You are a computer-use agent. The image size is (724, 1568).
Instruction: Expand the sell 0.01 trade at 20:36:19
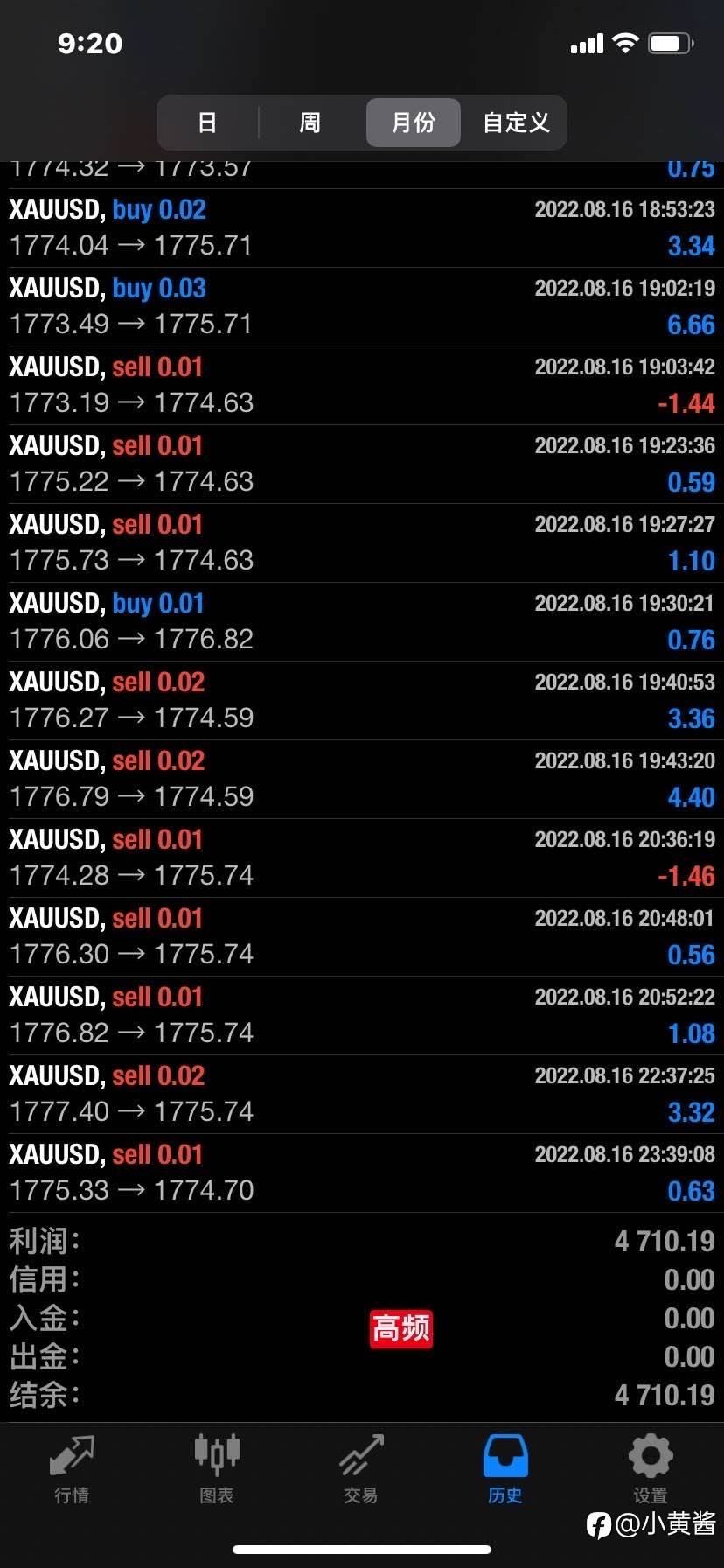[x=362, y=858]
